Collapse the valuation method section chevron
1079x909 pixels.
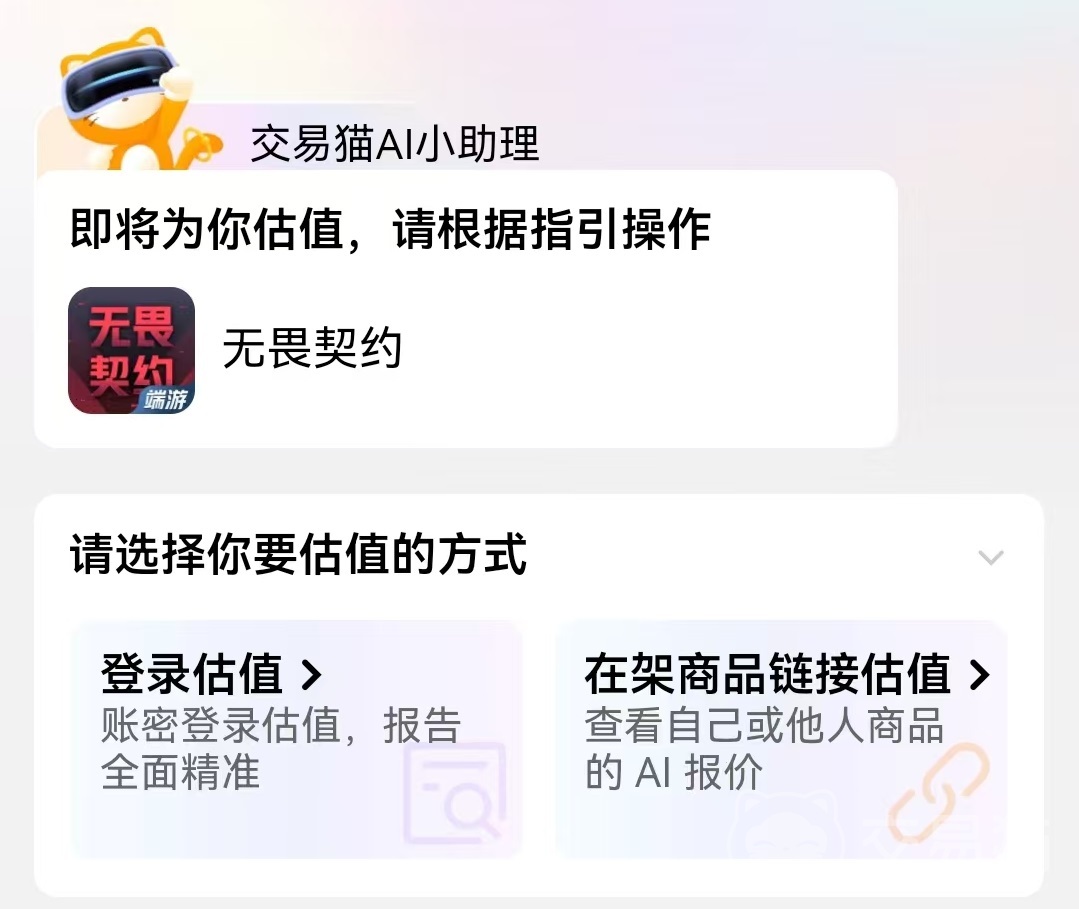990,557
